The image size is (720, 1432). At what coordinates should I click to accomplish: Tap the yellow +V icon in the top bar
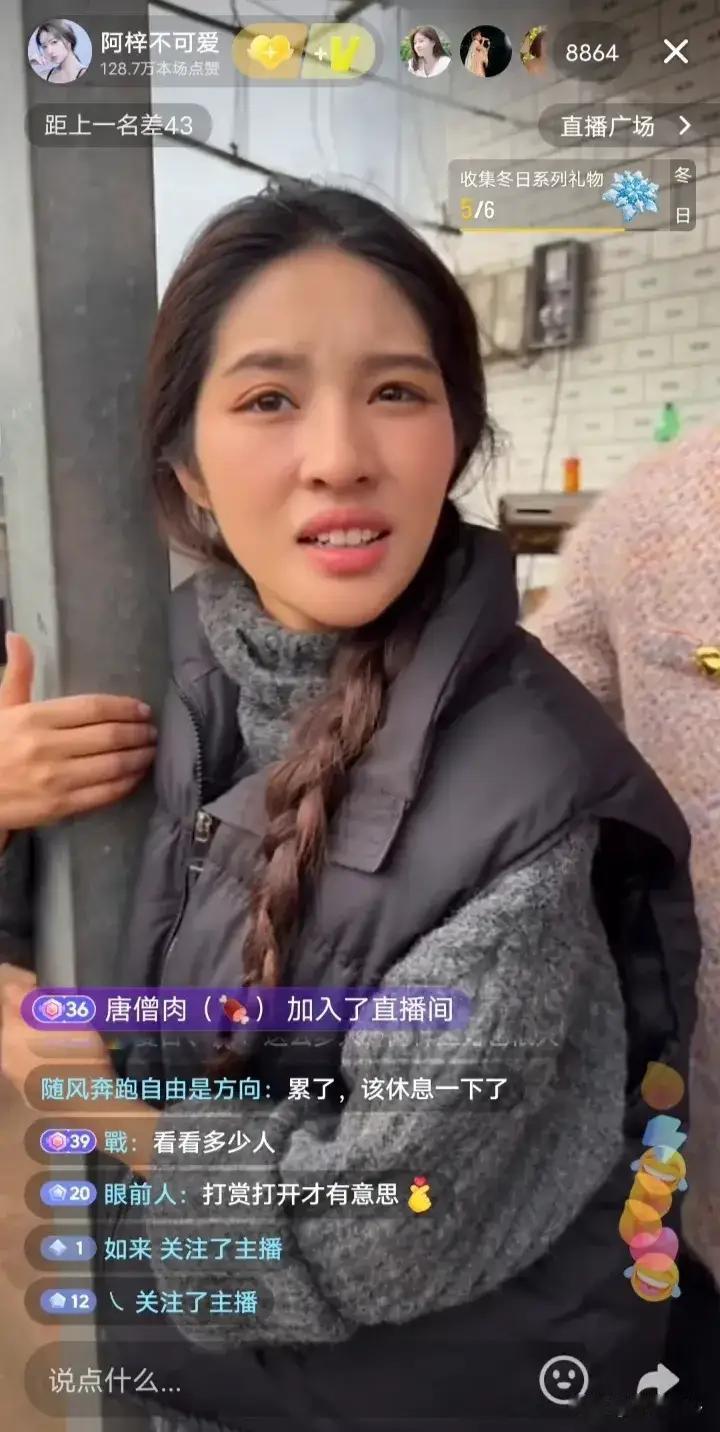(x=340, y=47)
